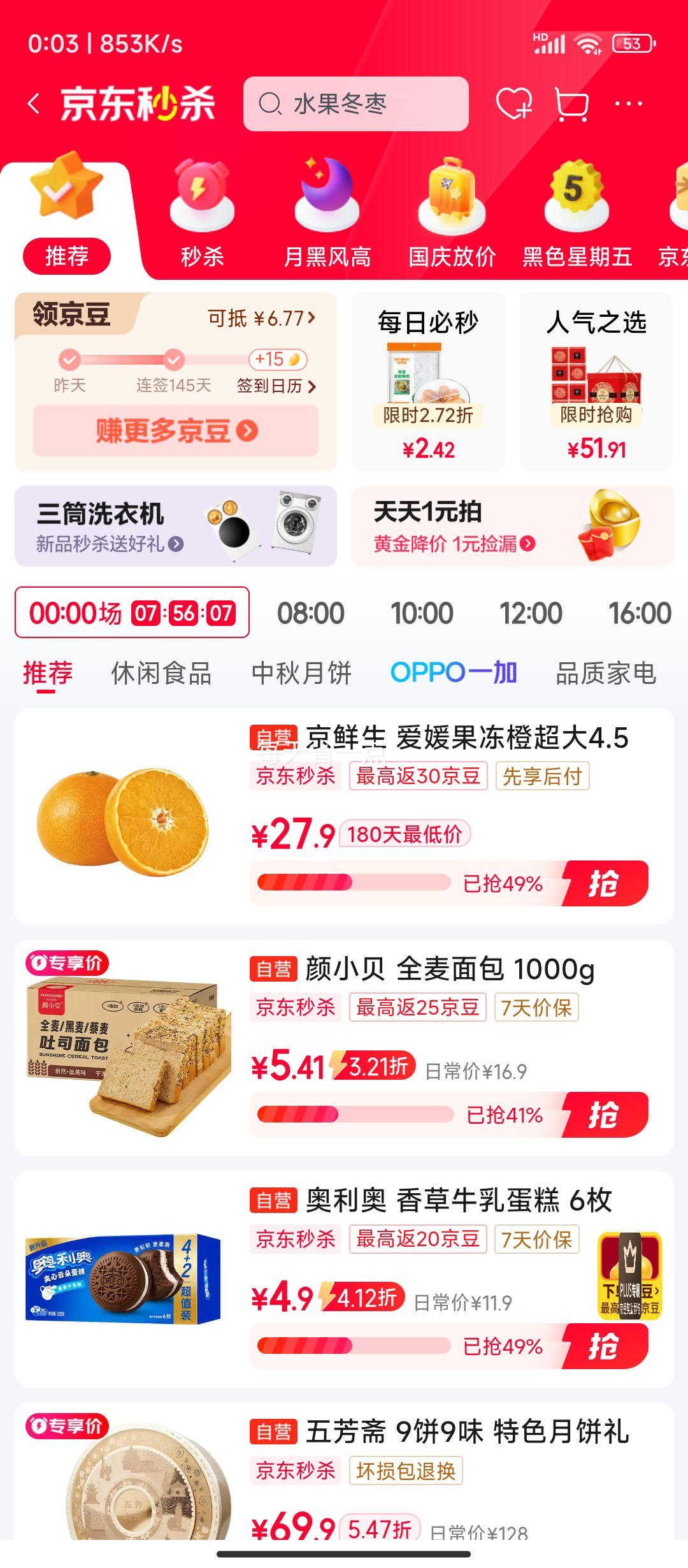Switch to the 中秋月饼 category tab

click(x=301, y=673)
